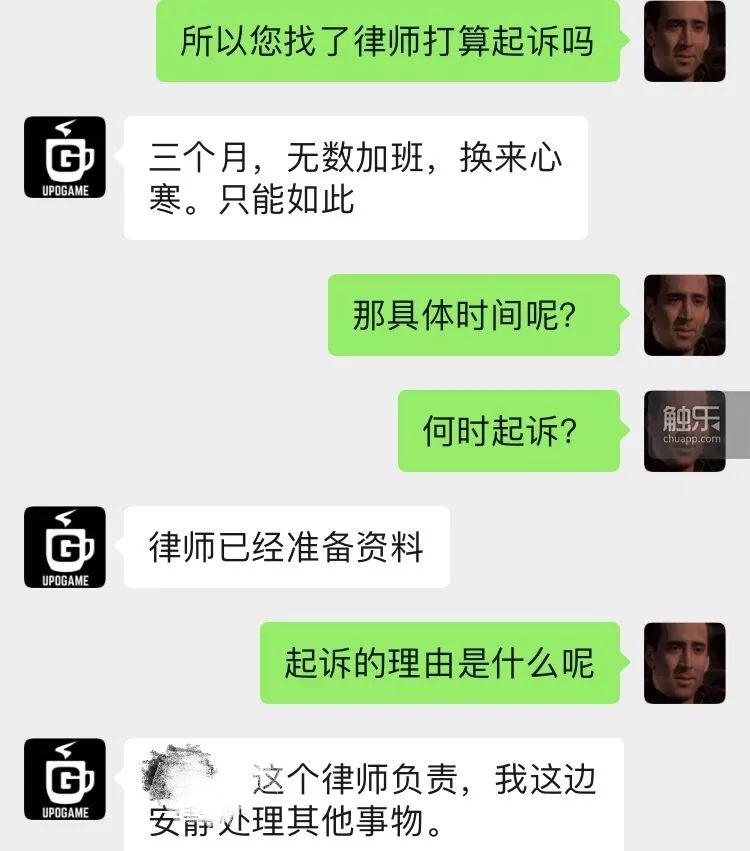Image resolution: width=750 pixels, height=851 pixels.
Task: View sender profile beside '所以您找了律师打算起诉吗'
Action: pos(684,41)
